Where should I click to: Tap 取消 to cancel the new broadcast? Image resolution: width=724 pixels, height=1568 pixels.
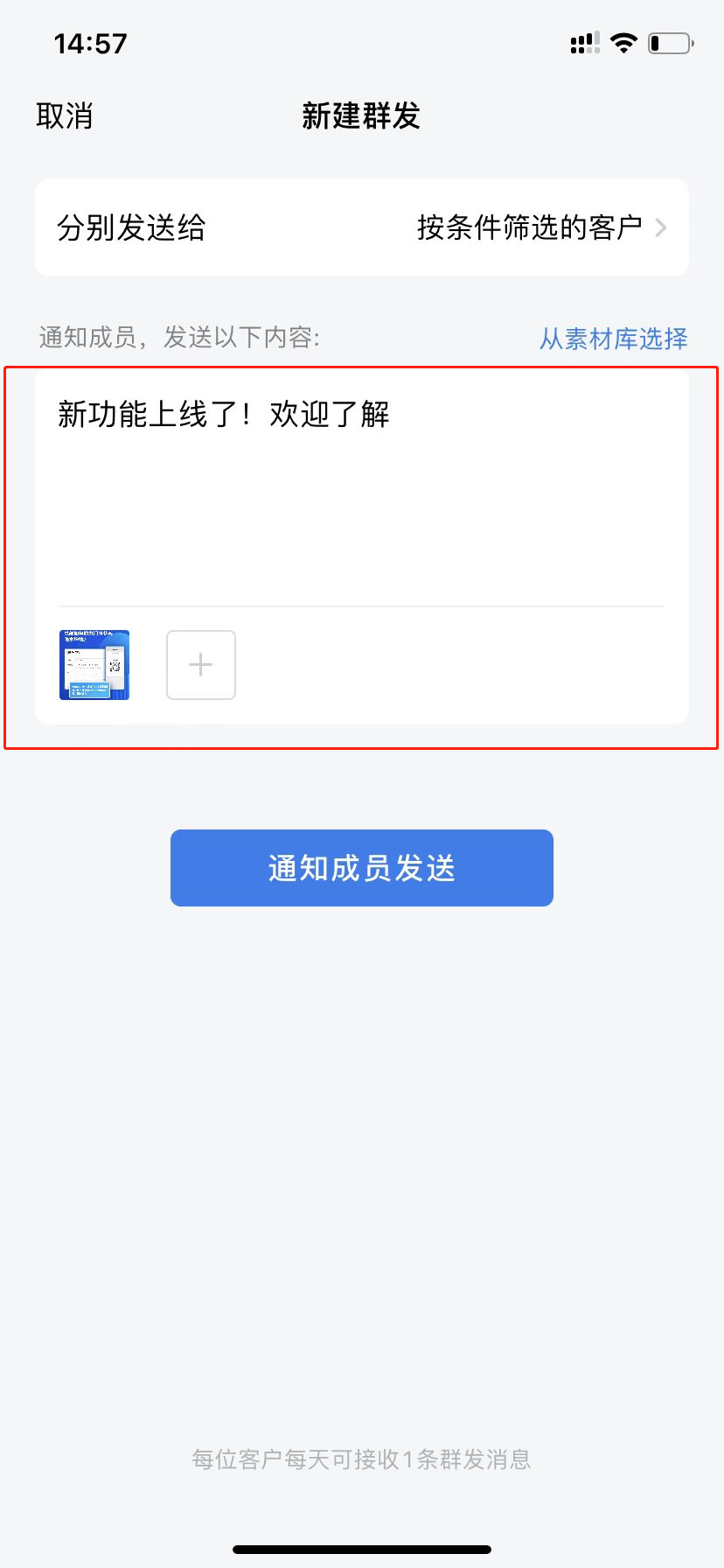64,115
